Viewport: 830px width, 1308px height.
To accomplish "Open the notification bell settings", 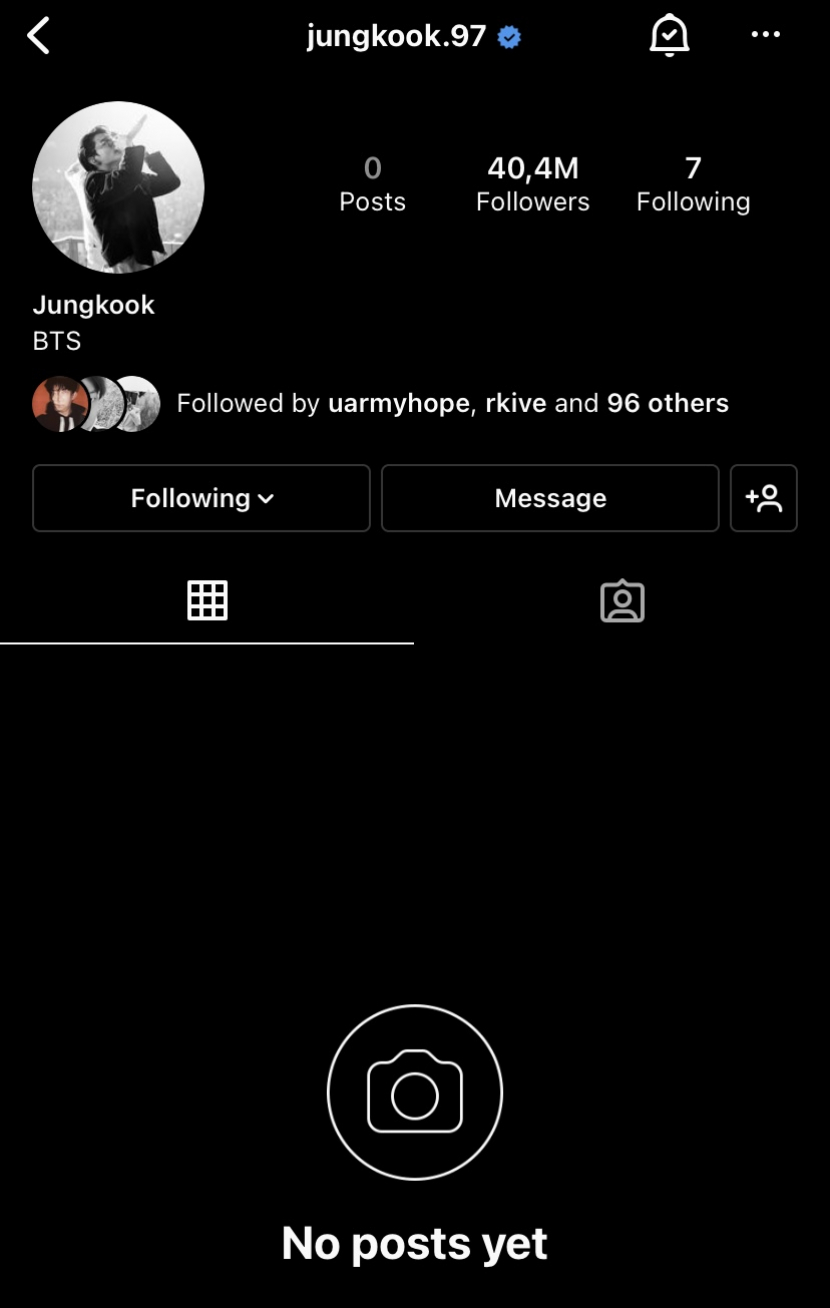I will coord(669,36).
